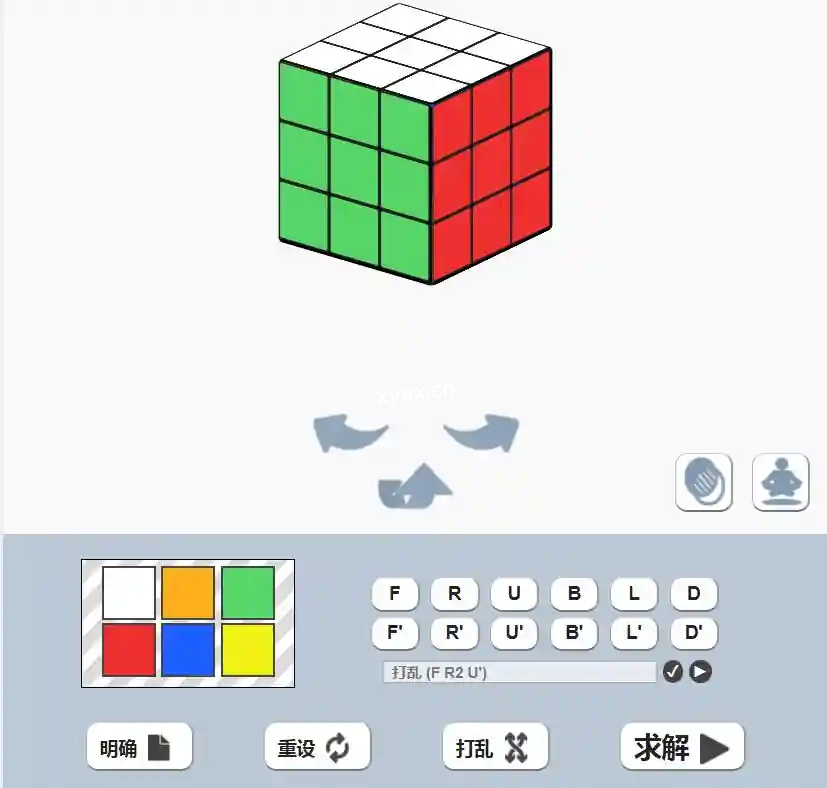Viewport: 827px width, 788px height.
Task: Apply the F move
Action: [395, 594]
